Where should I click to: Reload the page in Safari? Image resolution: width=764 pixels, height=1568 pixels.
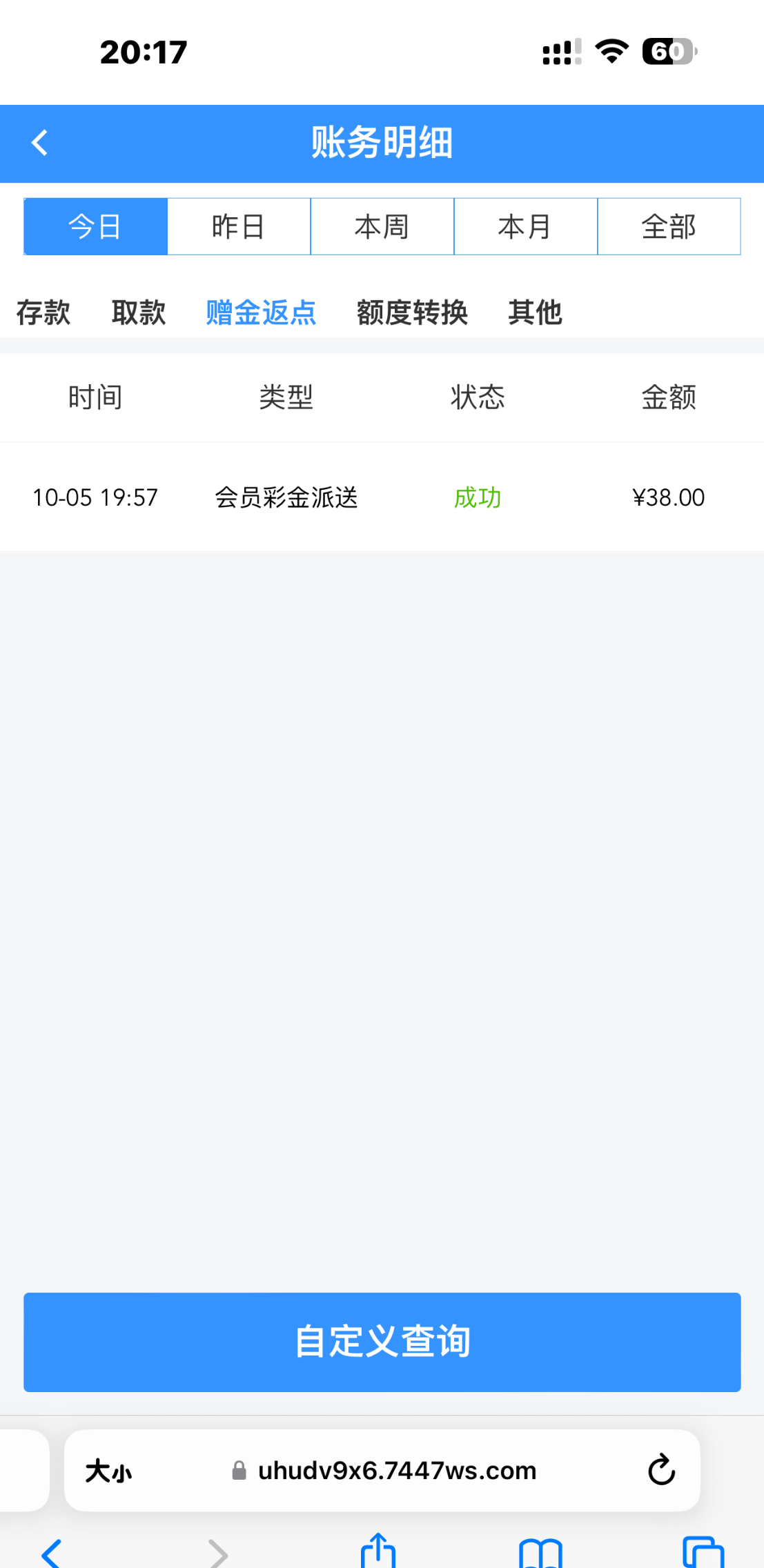pyautogui.click(x=661, y=1470)
